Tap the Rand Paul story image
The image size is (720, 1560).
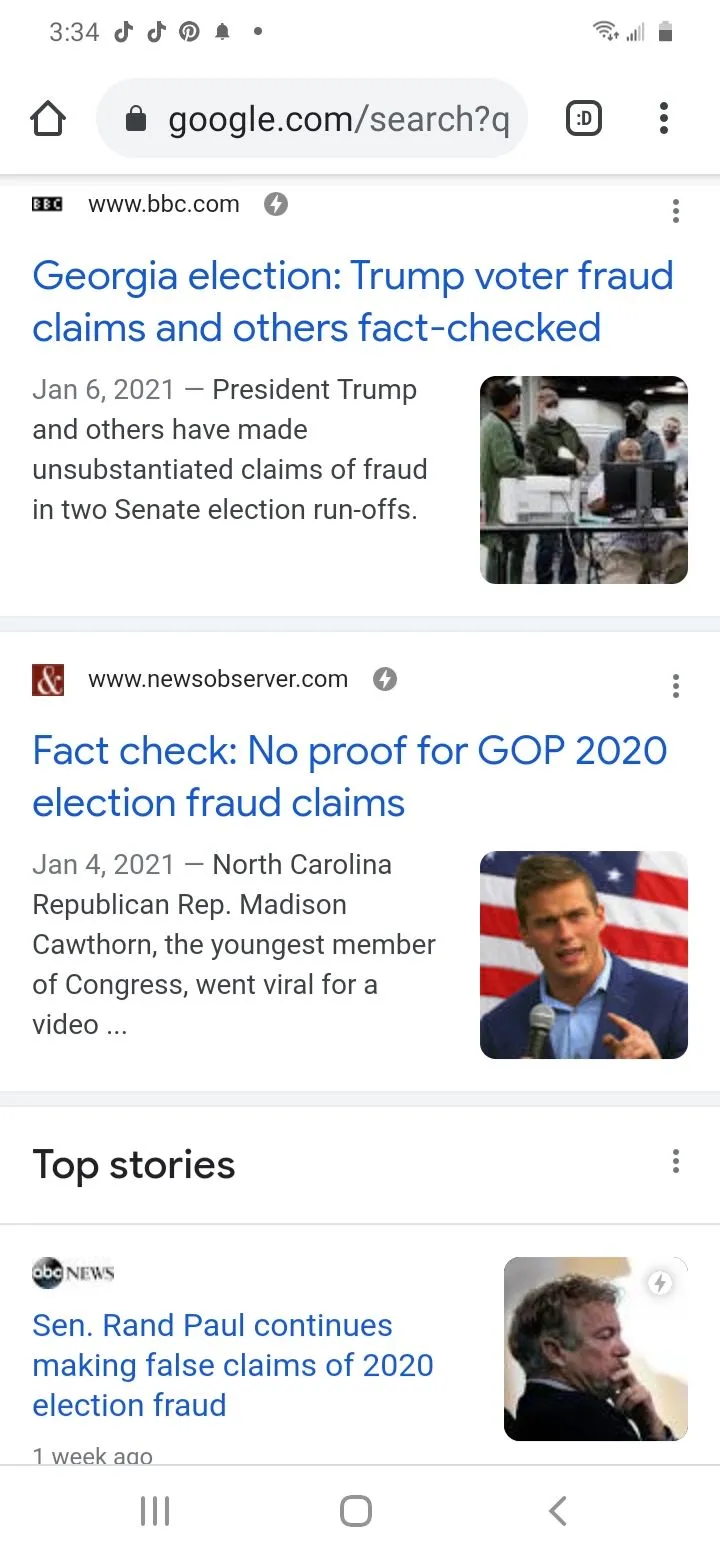tap(596, 1349)
